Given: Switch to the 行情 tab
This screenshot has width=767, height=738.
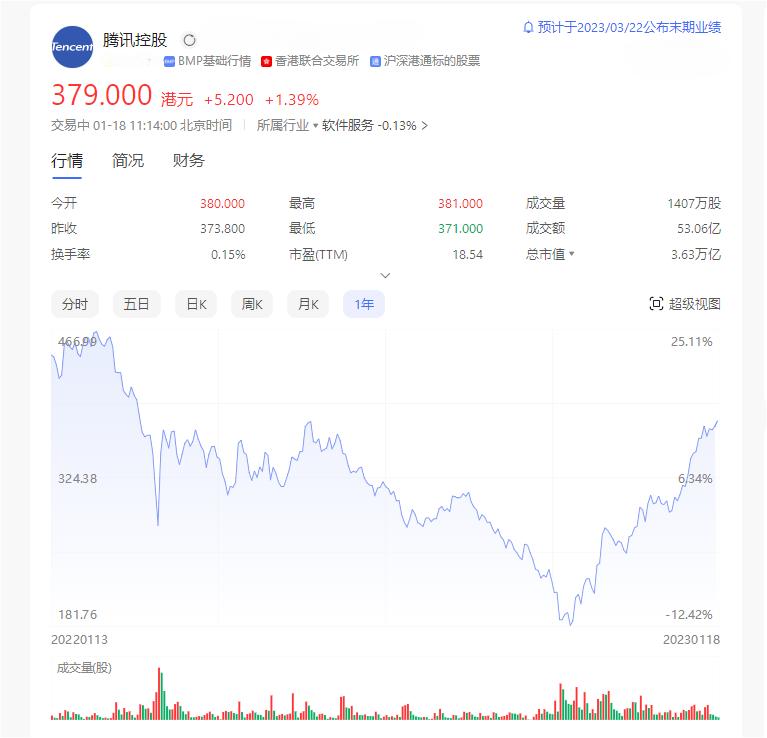Looking at the screenshot, I should [67, 160].
